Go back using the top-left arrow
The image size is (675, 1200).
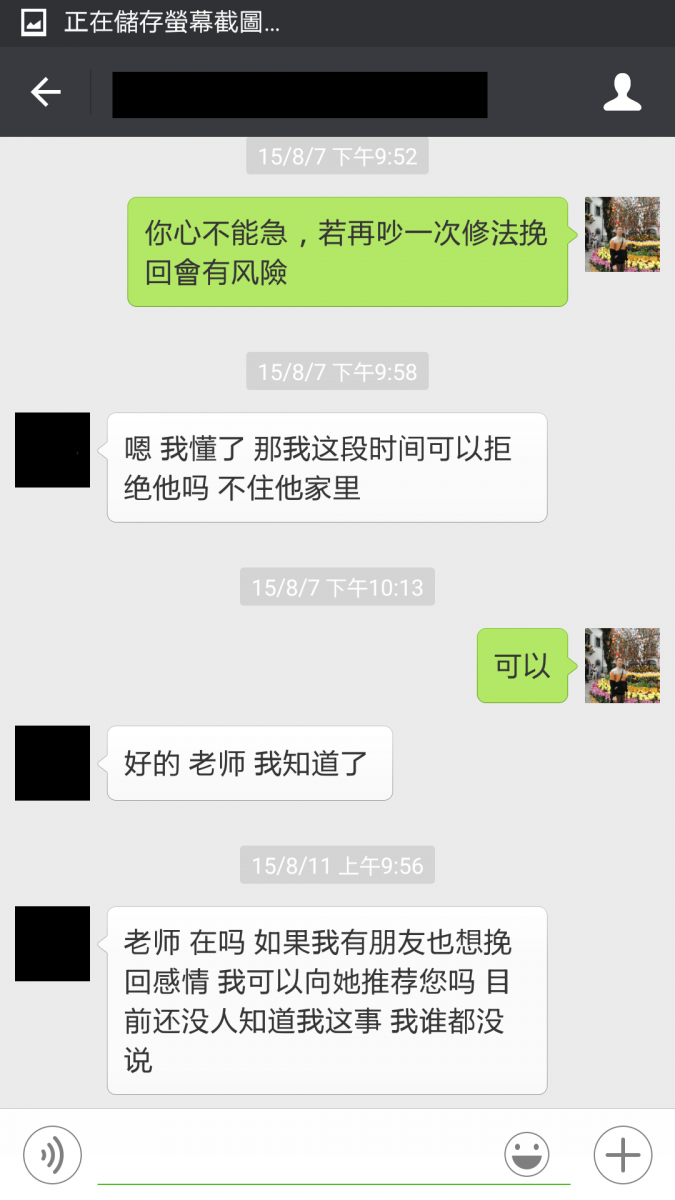pos(46,93)
